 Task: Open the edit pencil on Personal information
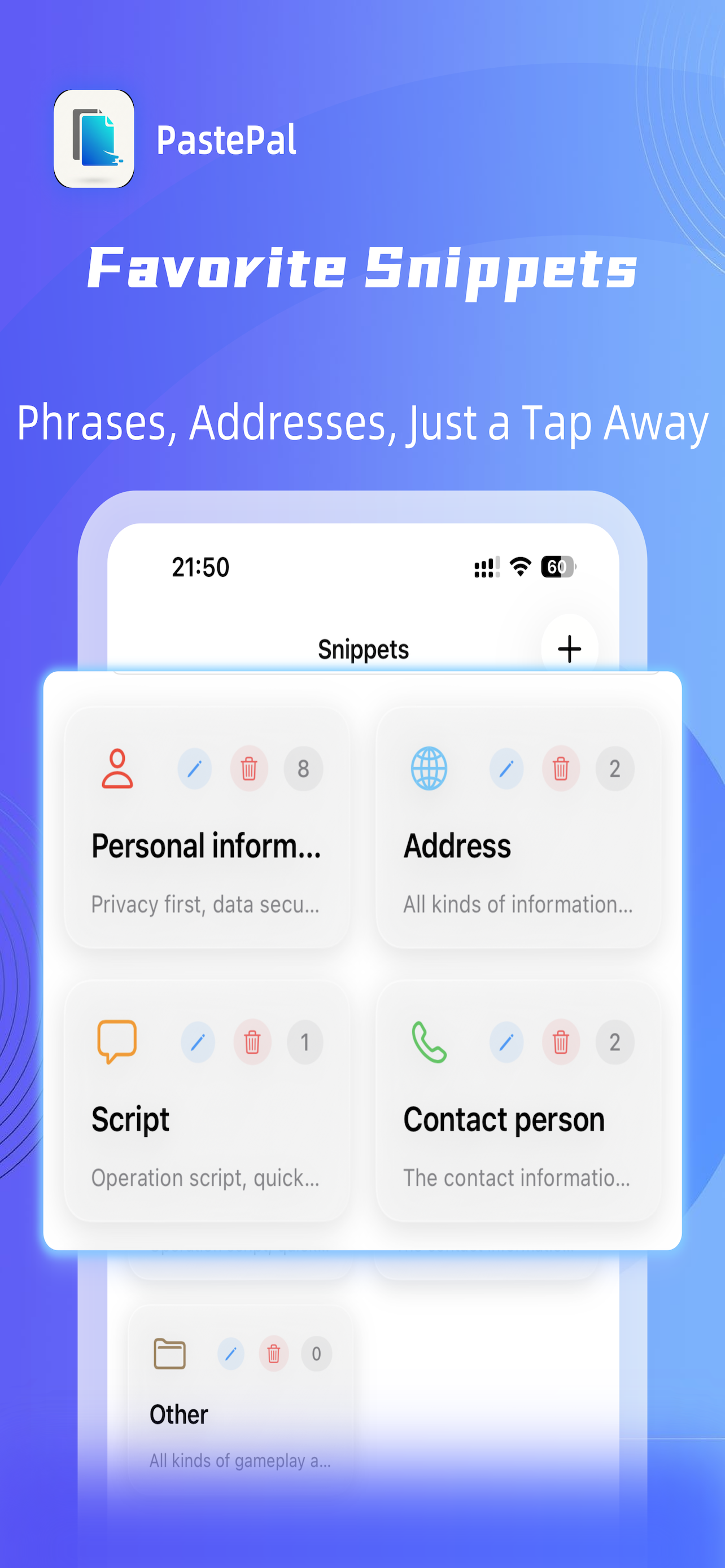(x=194, y=769)
